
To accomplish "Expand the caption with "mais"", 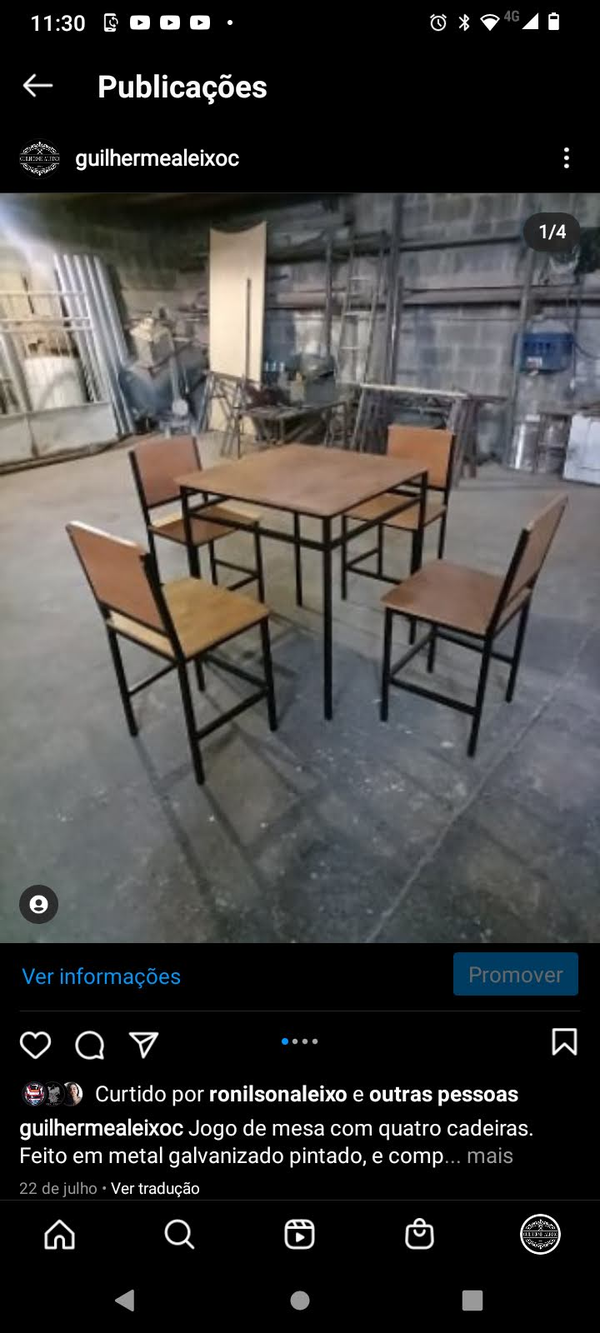I will pyautogui.click(x=490, y=1156).
